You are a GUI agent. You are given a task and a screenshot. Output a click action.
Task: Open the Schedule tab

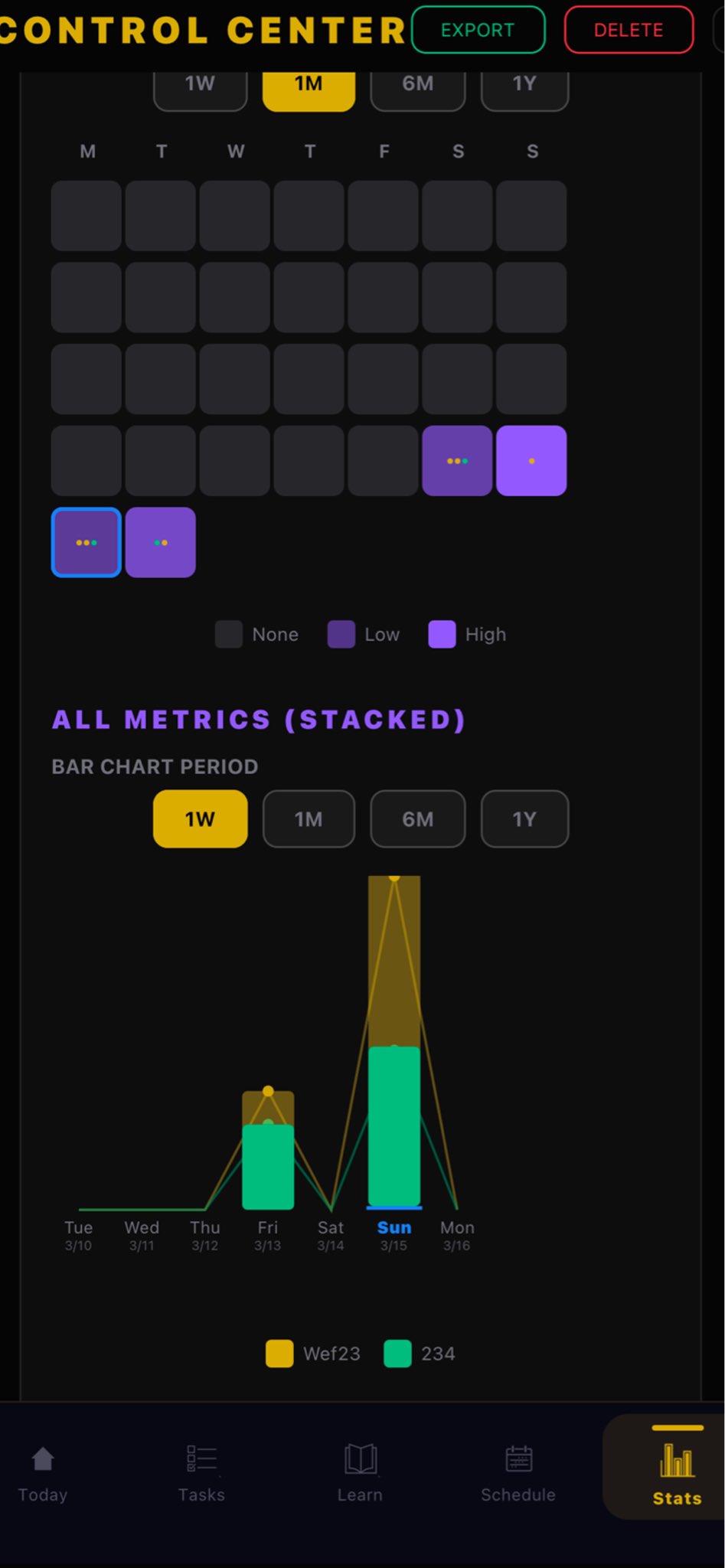518,1474
